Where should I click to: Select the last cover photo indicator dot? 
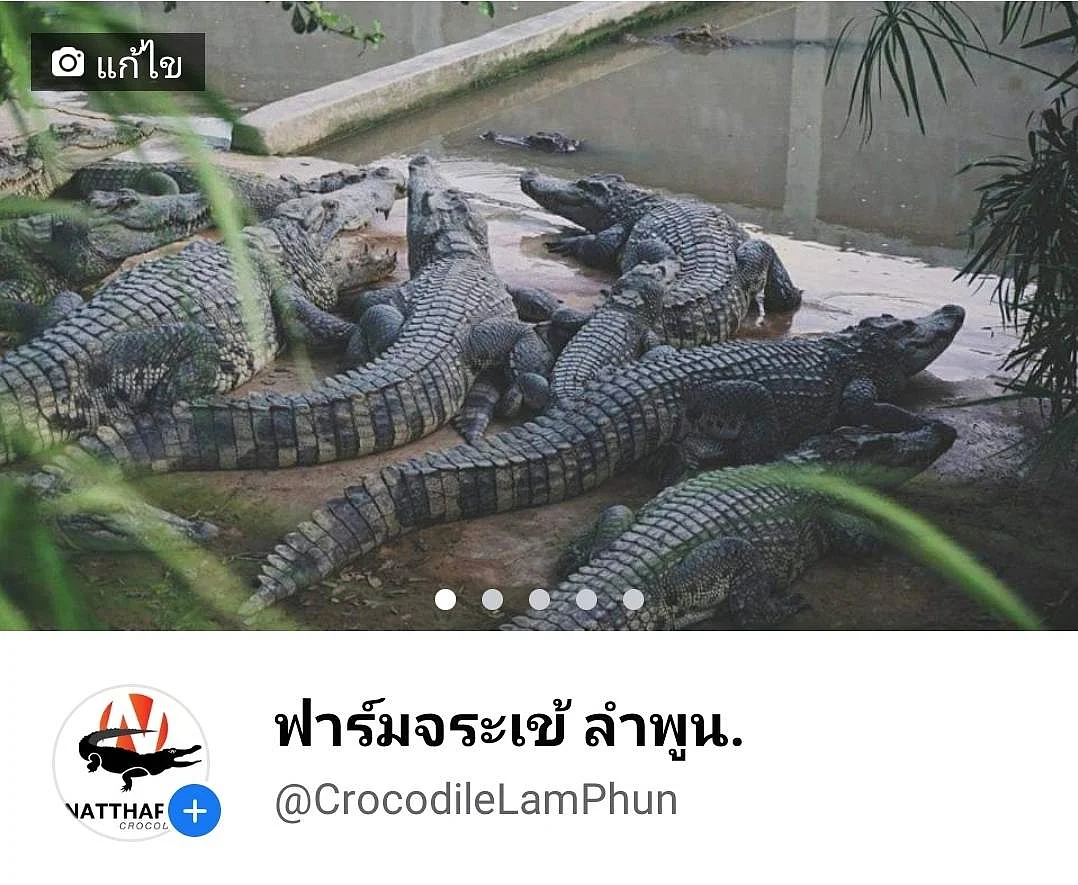633,599
